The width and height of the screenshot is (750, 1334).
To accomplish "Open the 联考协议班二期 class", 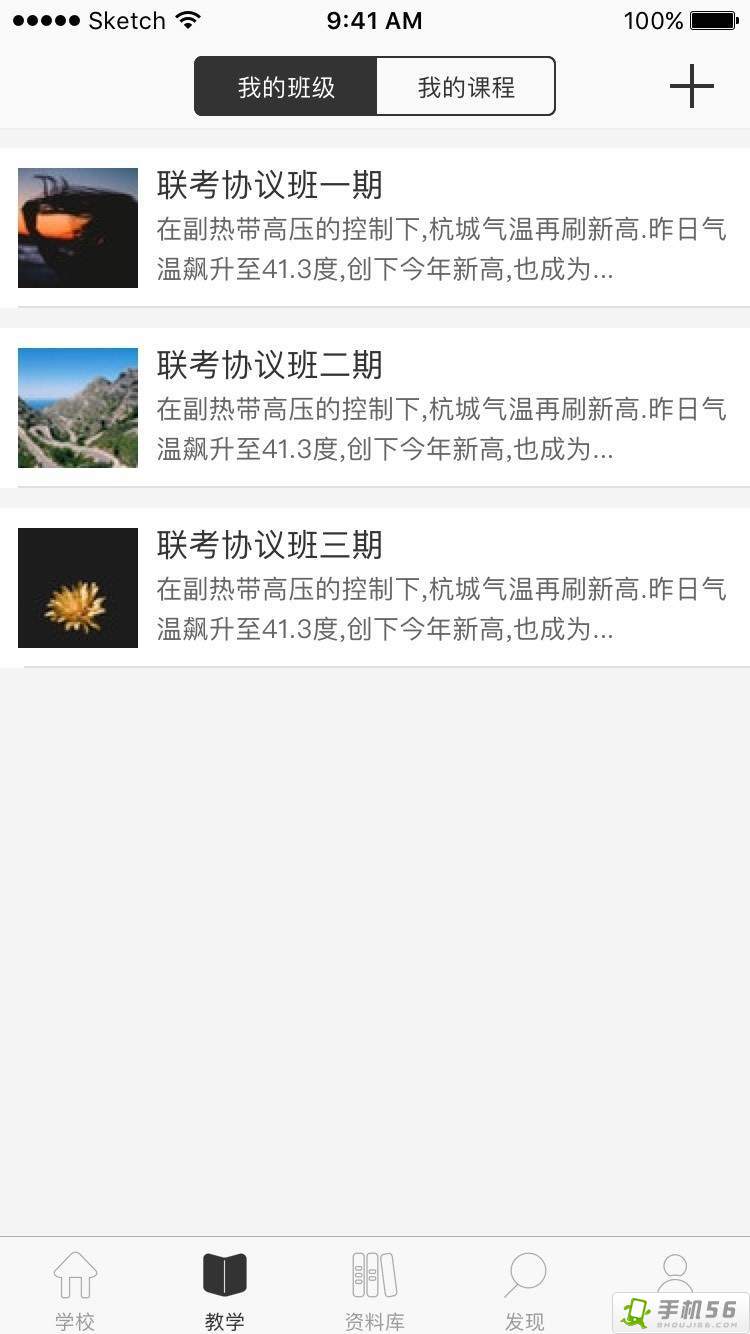I will (375, 408).
